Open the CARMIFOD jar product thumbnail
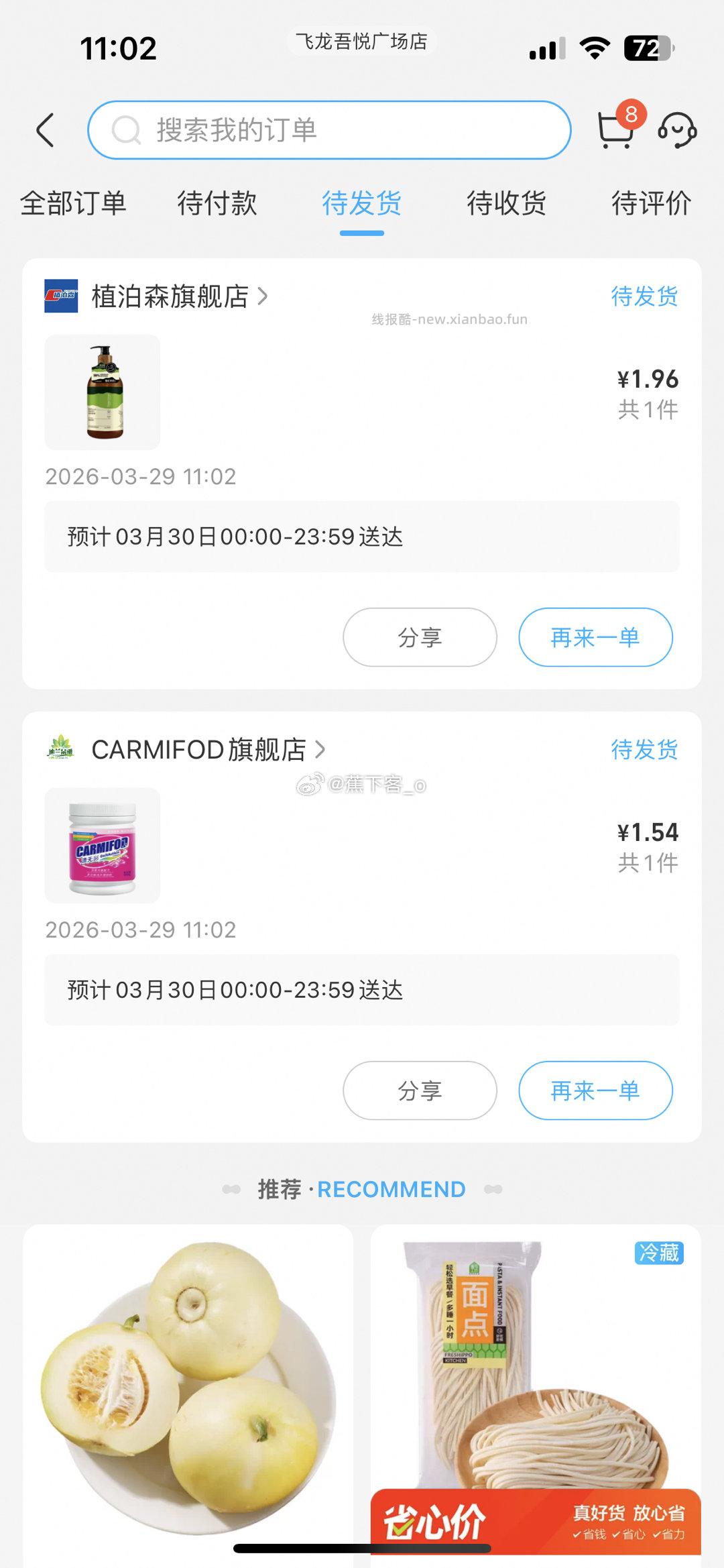Screen dimensions: 724x1568 [102, 846]
